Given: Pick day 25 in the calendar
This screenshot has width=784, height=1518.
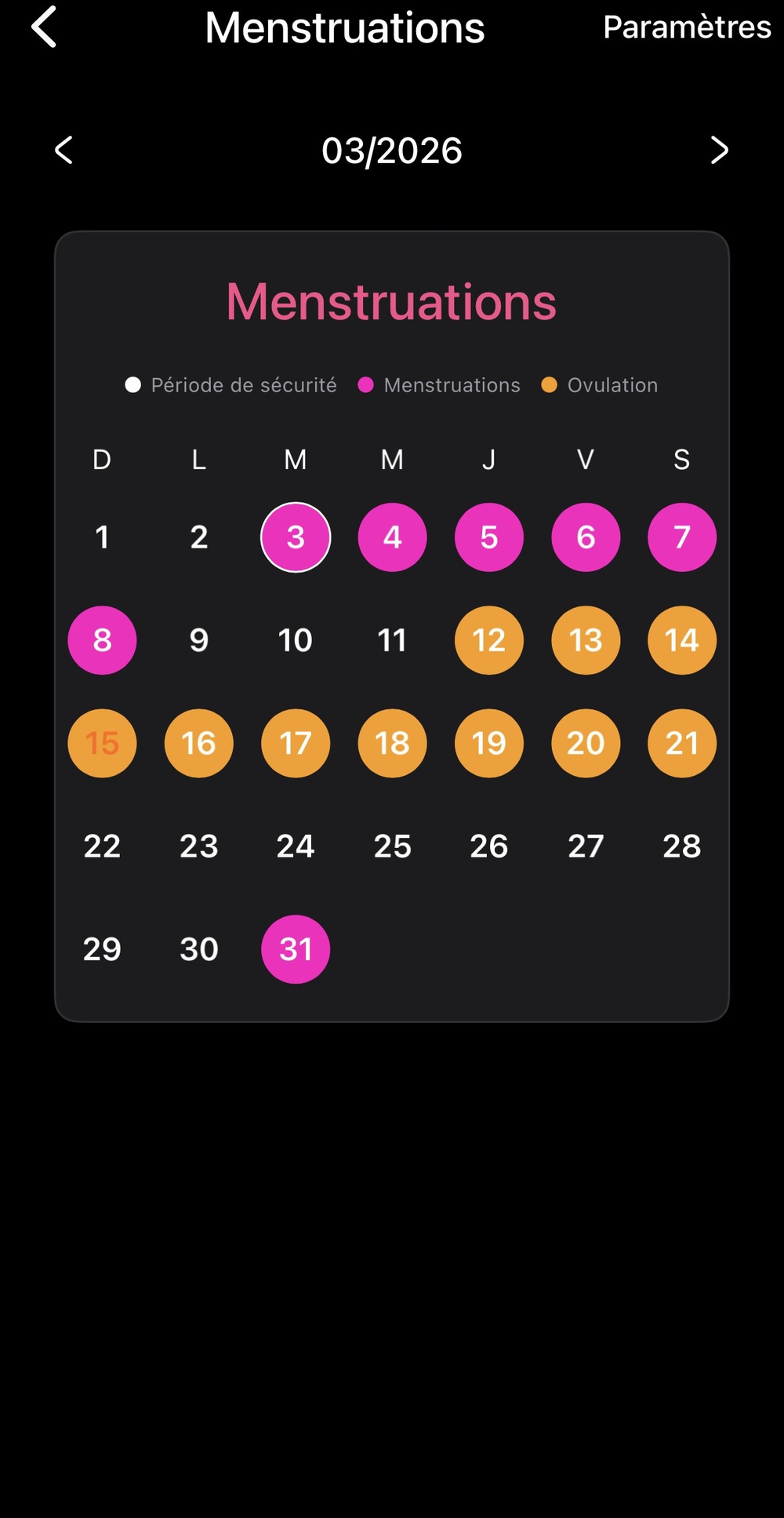Looking at the screenshot, I should point(392,846).
